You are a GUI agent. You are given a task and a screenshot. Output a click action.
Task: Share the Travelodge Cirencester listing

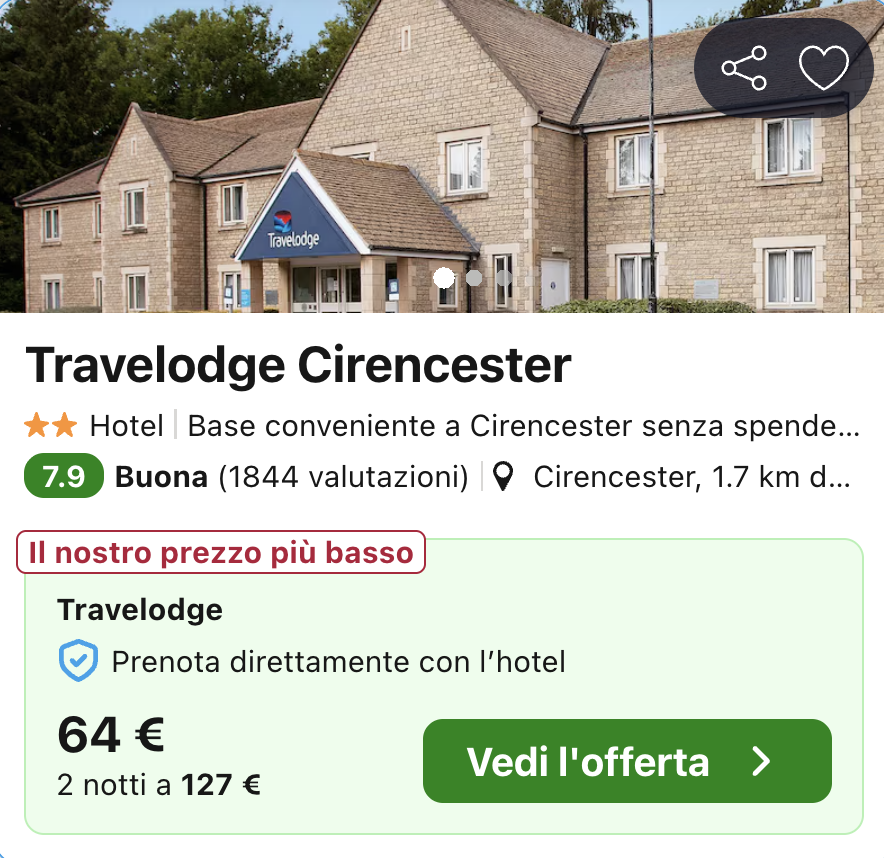tap(744, 68)
